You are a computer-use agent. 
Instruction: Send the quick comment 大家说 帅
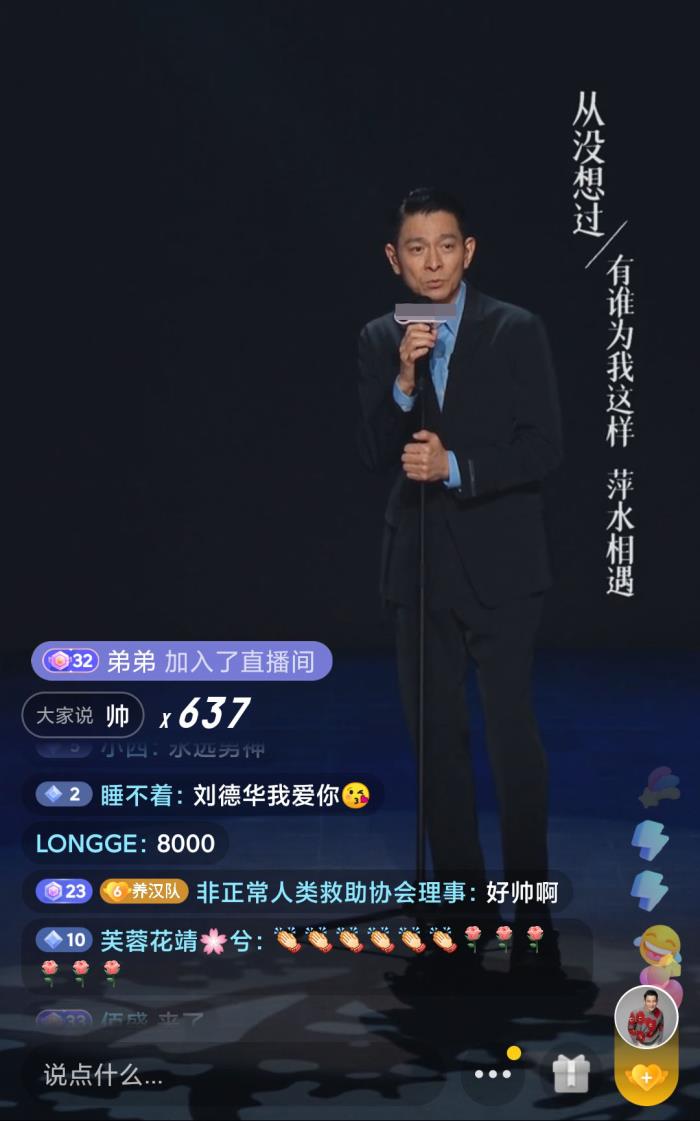pyautogui.click(x=84, y=715)
